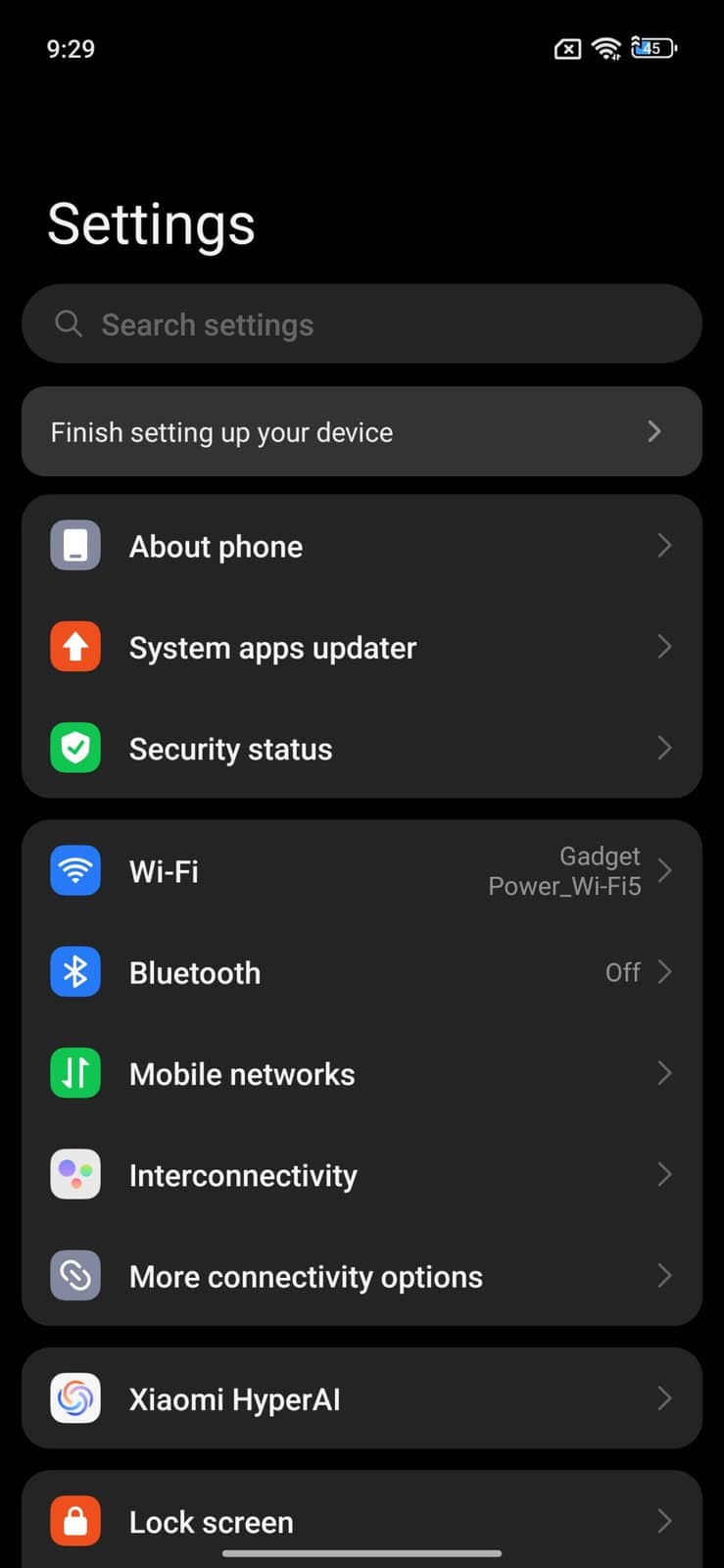Go to Lock screen settings

362,1521
